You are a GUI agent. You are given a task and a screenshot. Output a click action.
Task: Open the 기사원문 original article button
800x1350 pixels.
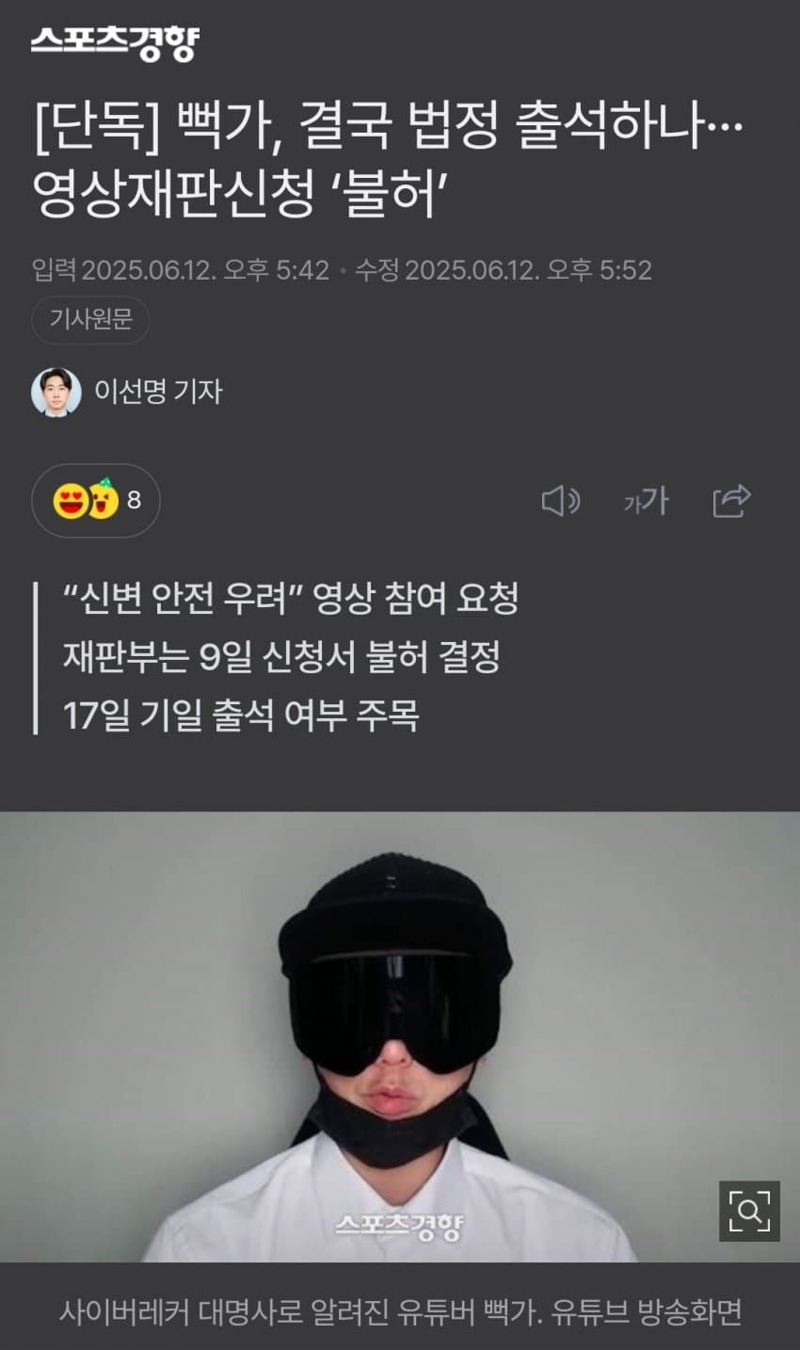click(91, 321)
